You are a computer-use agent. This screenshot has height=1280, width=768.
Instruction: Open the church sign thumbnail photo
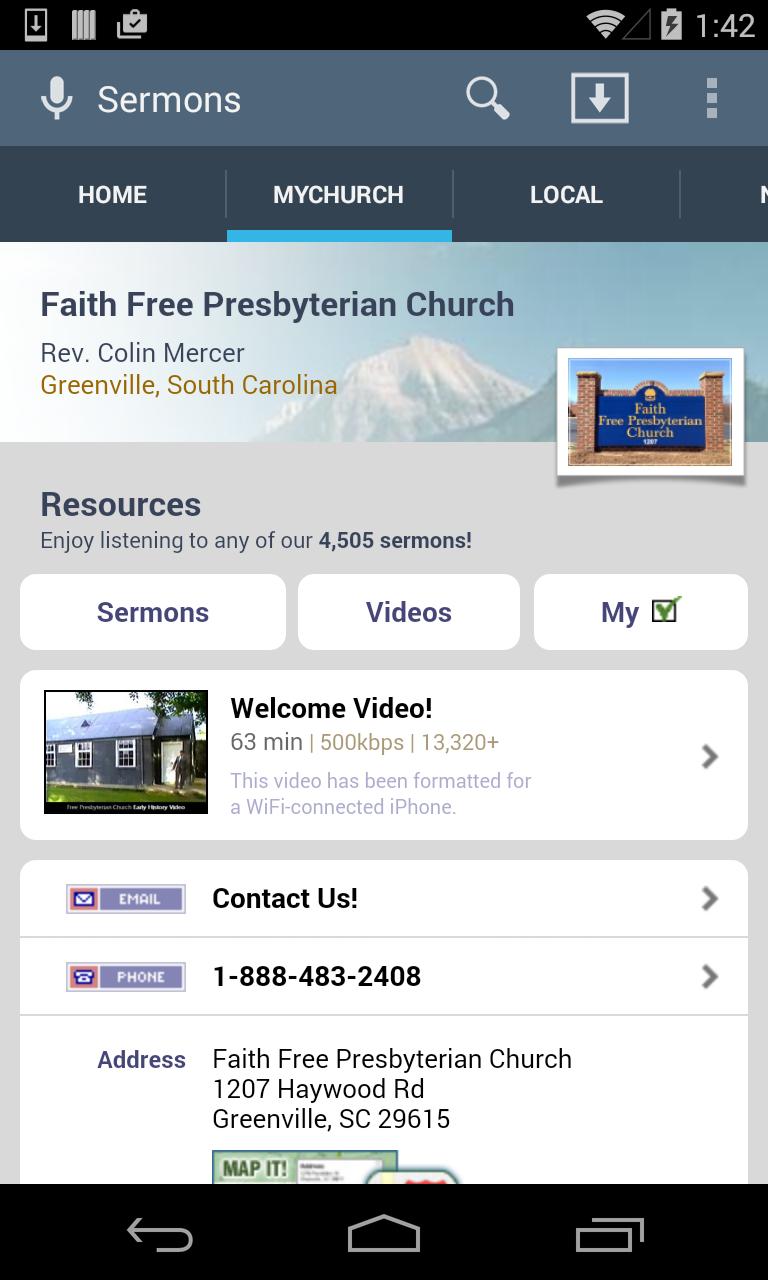649,410
